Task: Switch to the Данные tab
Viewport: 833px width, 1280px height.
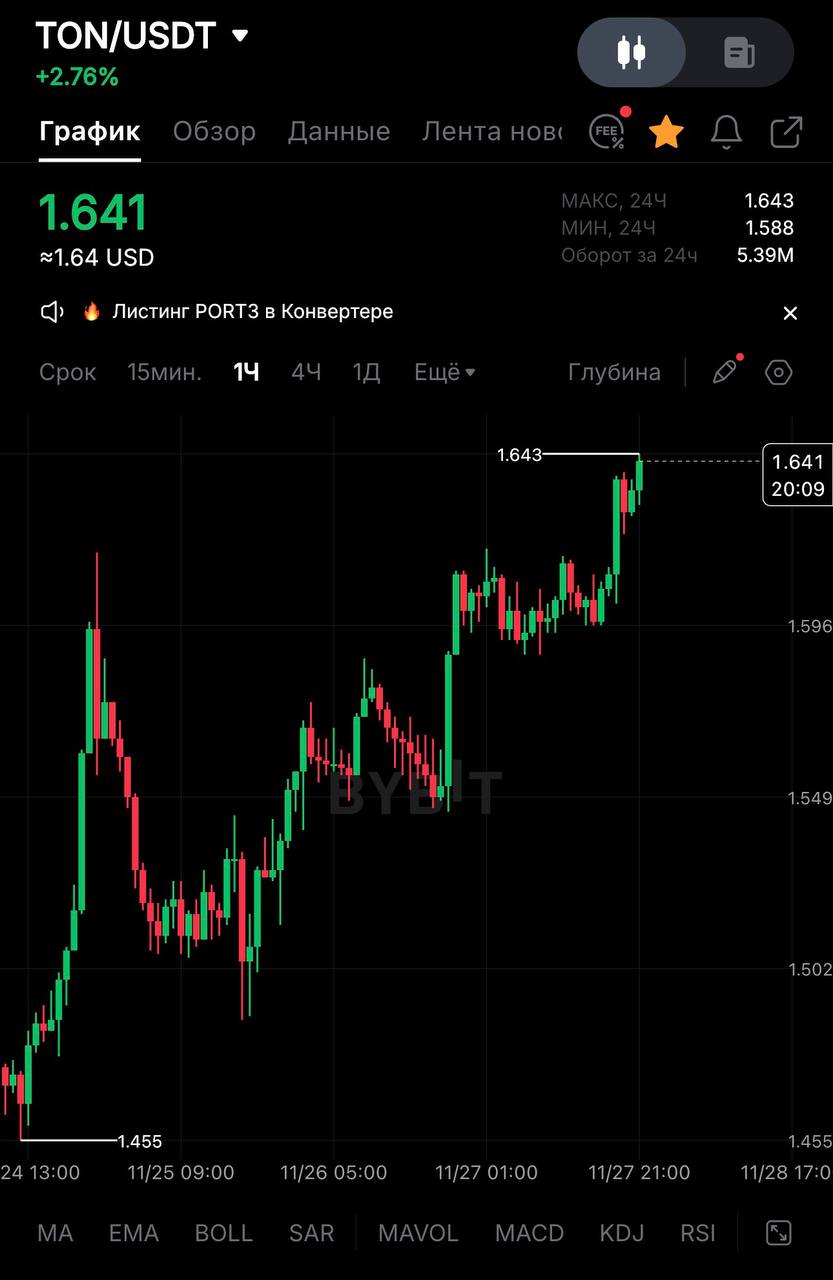Action: [x=339, y=131]
